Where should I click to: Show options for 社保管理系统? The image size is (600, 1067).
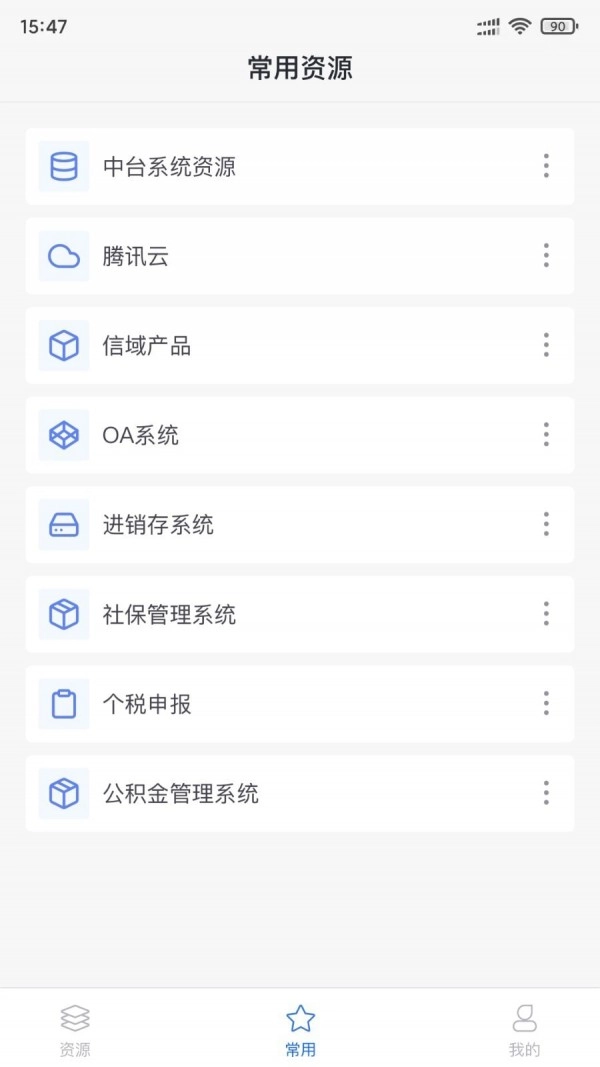pos(546,614)
